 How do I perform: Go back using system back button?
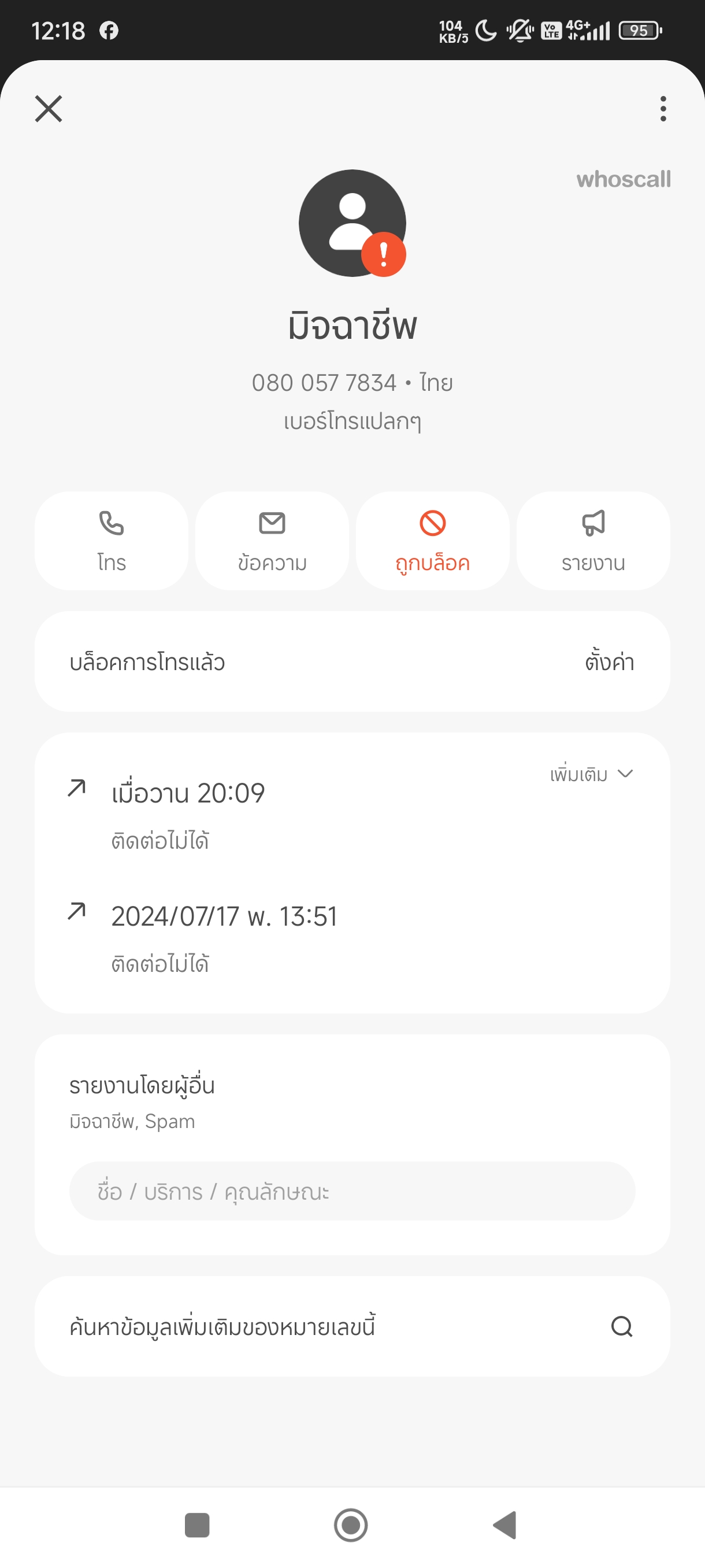pyautogui.click(x=505, y=1525)
